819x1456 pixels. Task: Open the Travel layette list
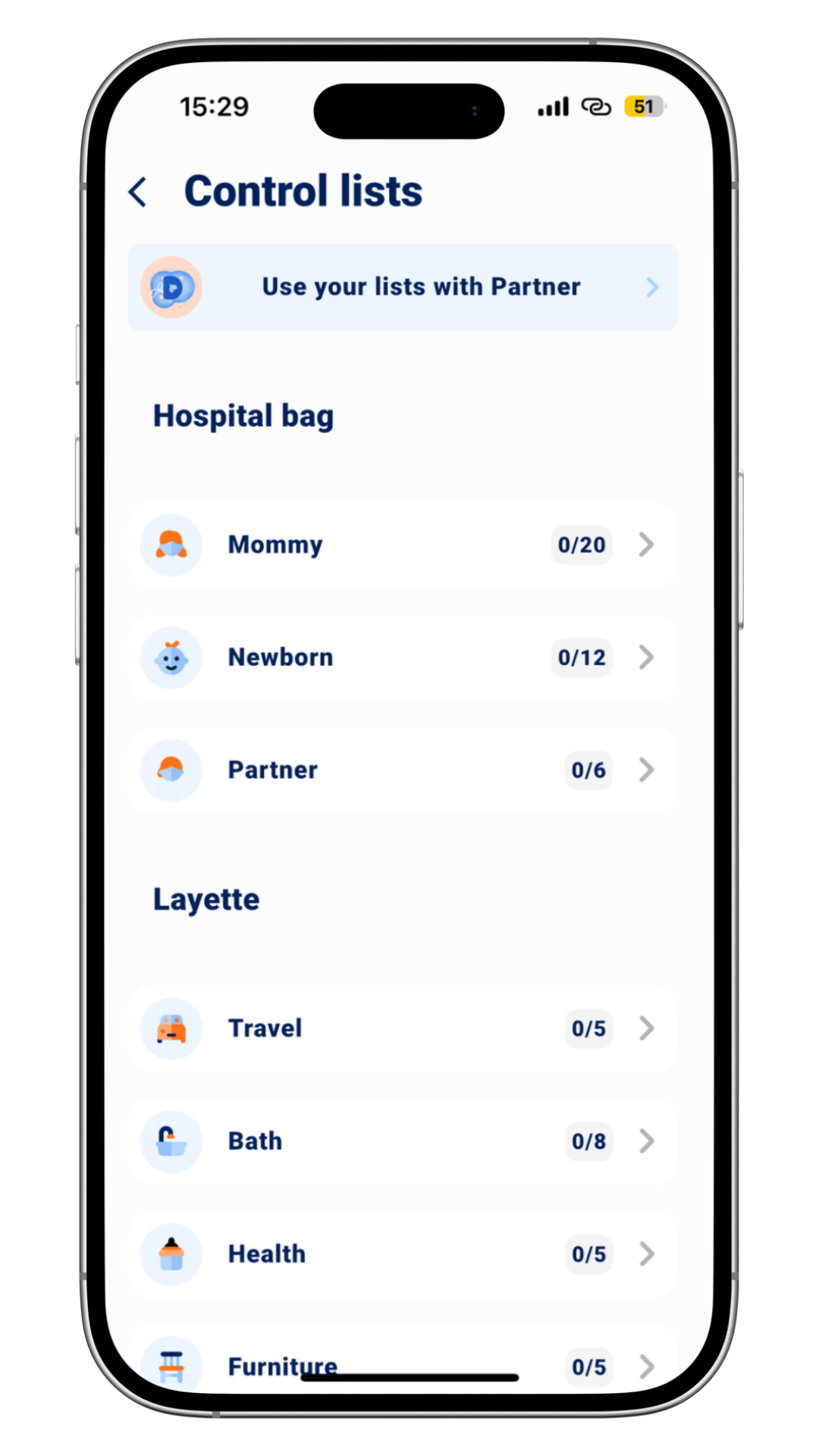coord(402,1028)
